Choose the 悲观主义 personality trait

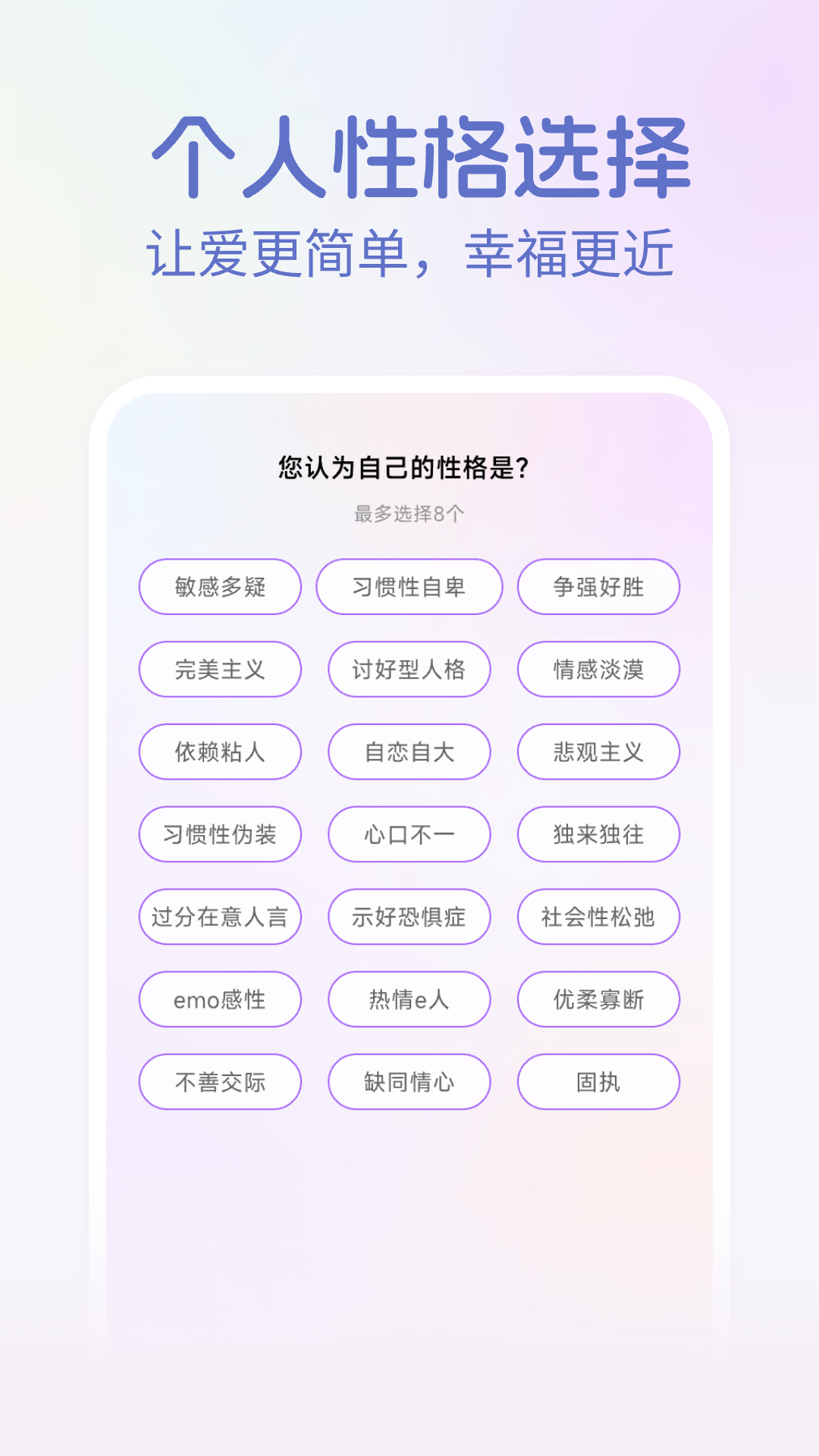pyautogui.click(x=598, y=752)
